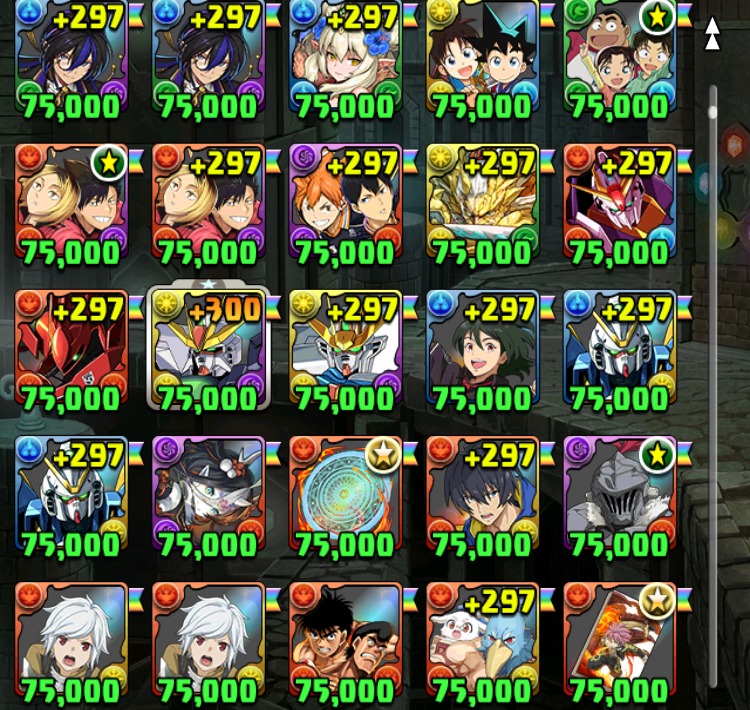The width and height of the screenshot is (750, 710).
Task: Open the green-haired character +297 card
Action: (482, 348)
